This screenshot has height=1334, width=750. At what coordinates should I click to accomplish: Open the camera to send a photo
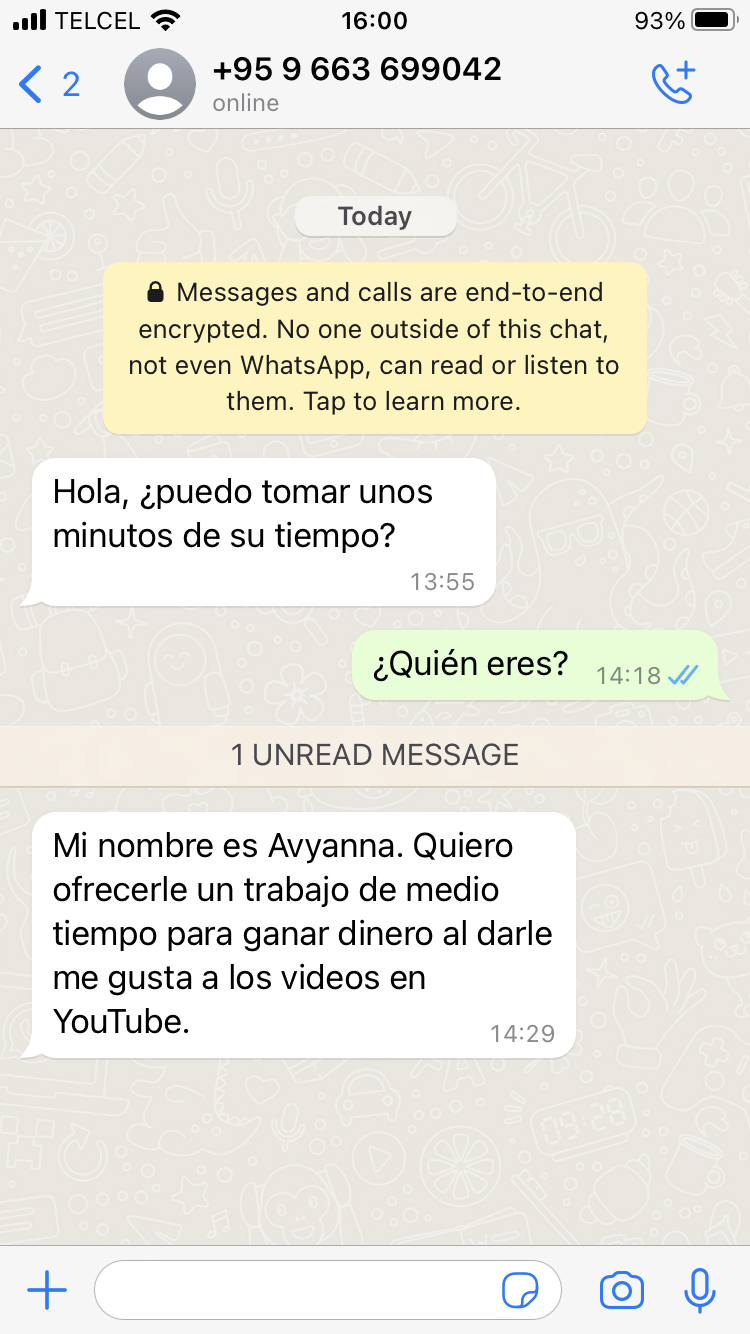[621, 1291]
